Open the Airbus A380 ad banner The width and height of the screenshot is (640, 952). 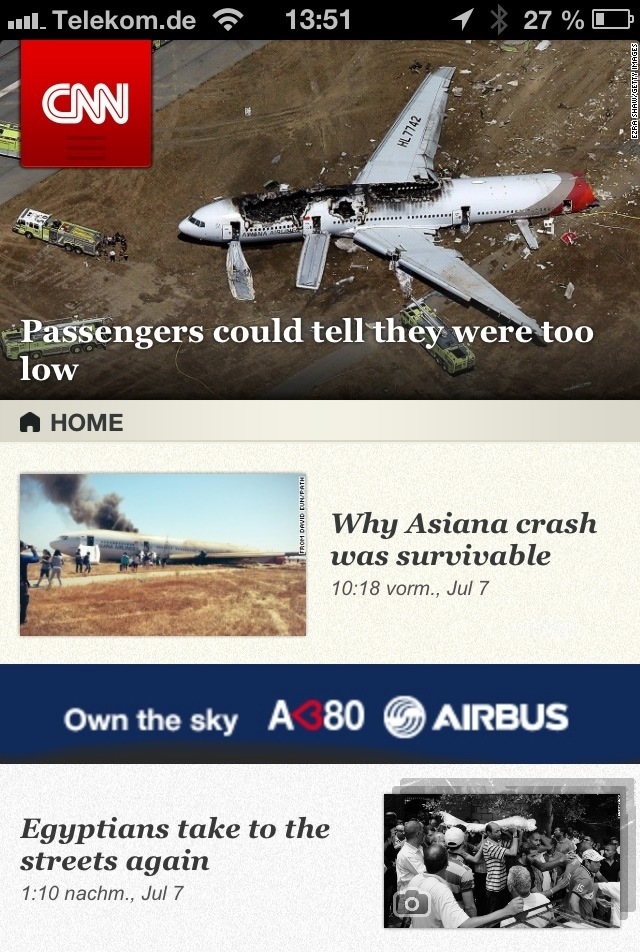coord(320,716)
